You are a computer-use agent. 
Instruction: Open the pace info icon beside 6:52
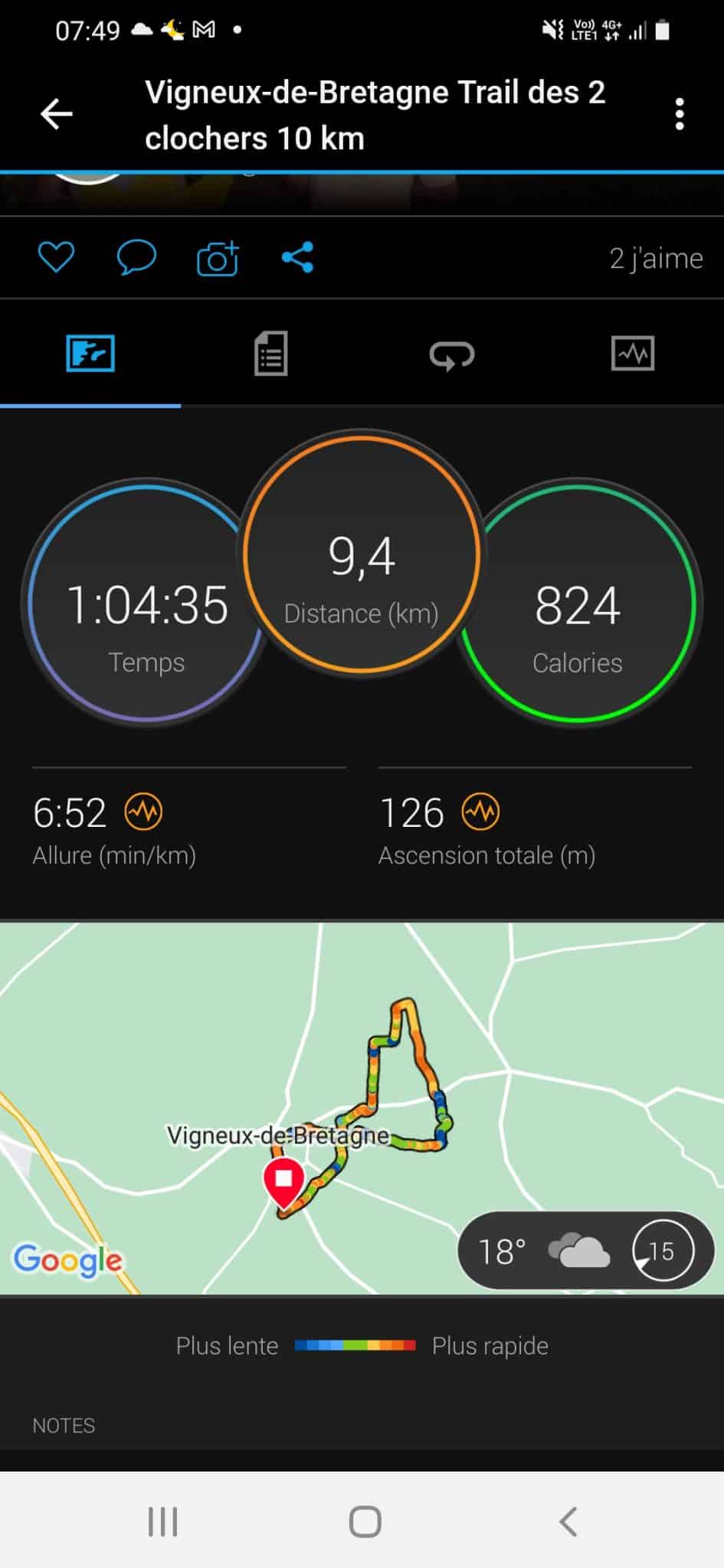(x=143, y=812)
